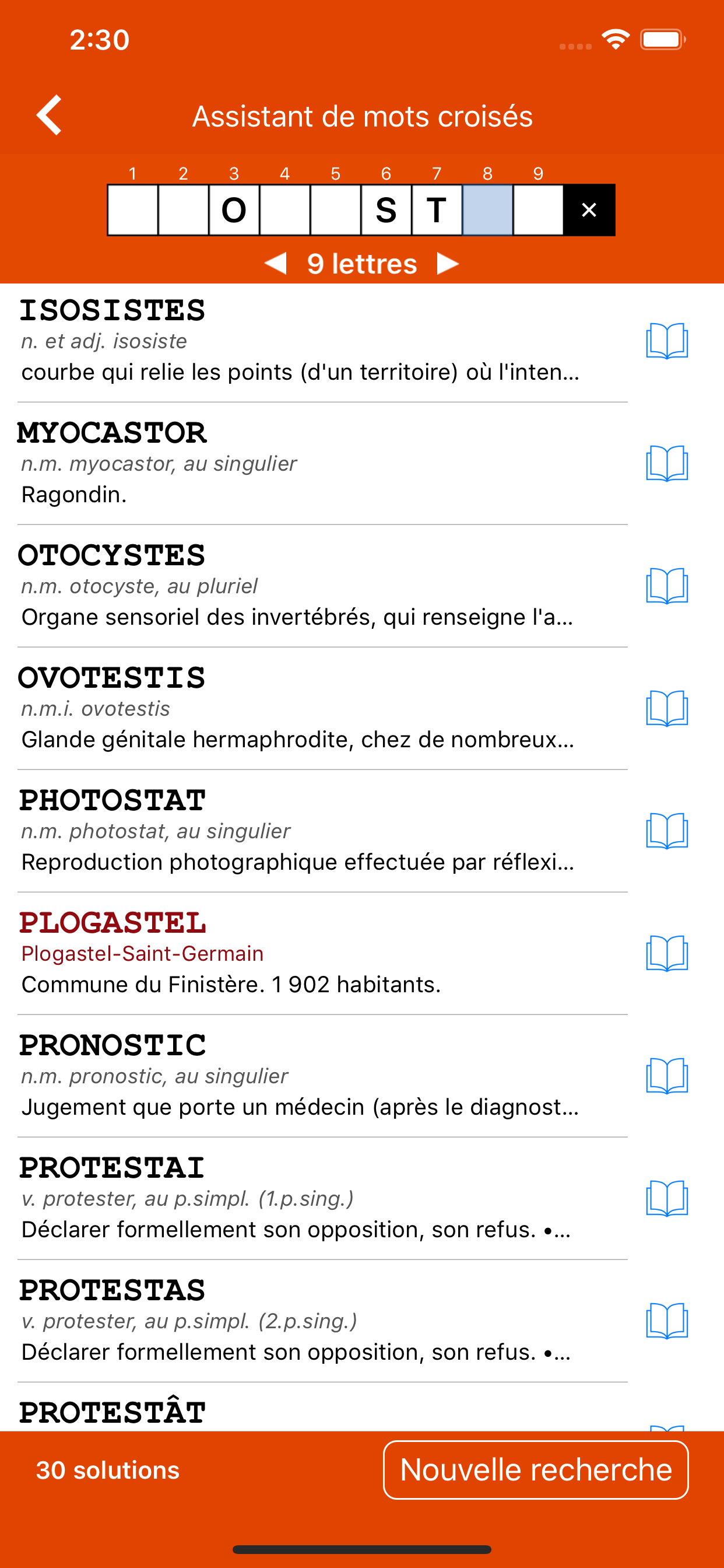Open dictionary book icon for PRONOSTIC
The image size is (724, 1568).
click(x=667, y=1076)
